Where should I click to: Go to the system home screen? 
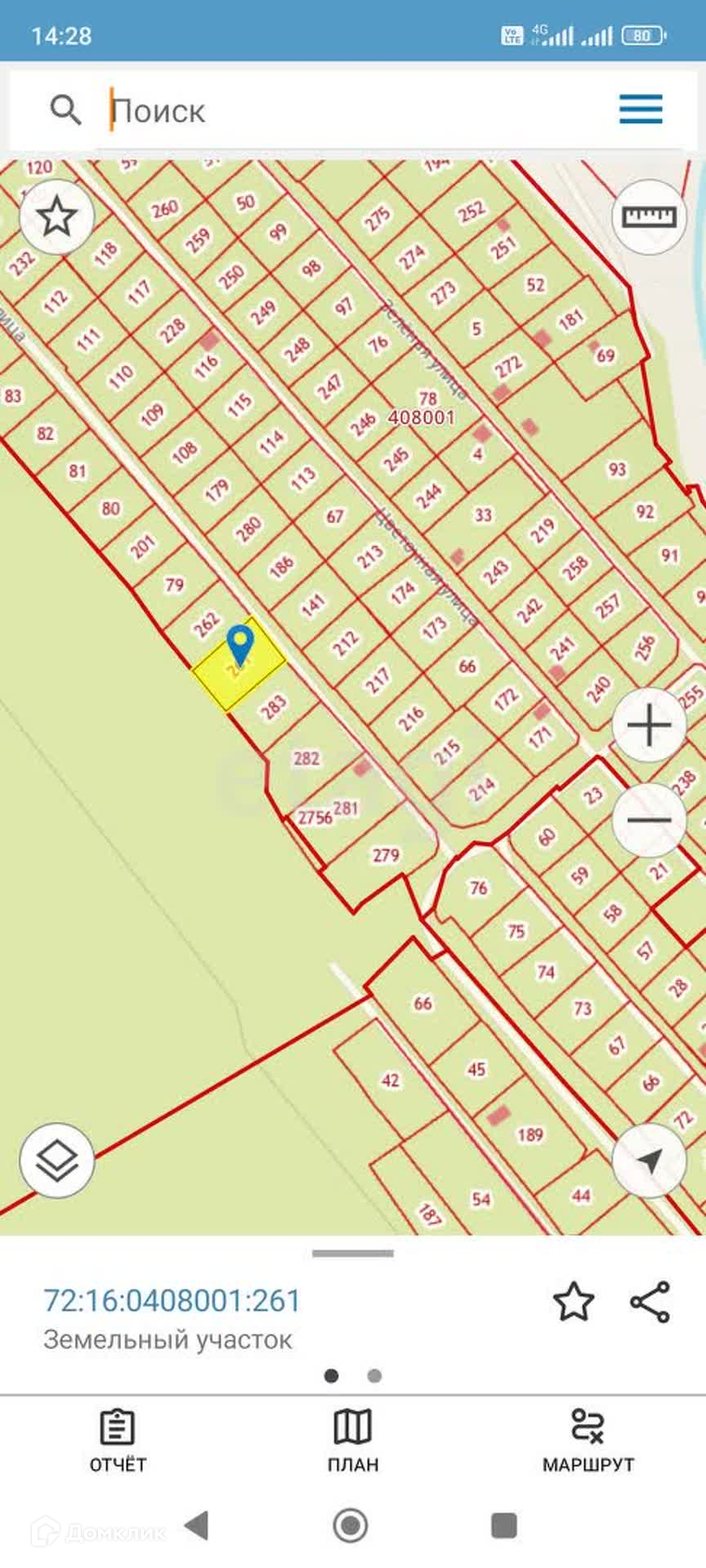point(351,1525)
